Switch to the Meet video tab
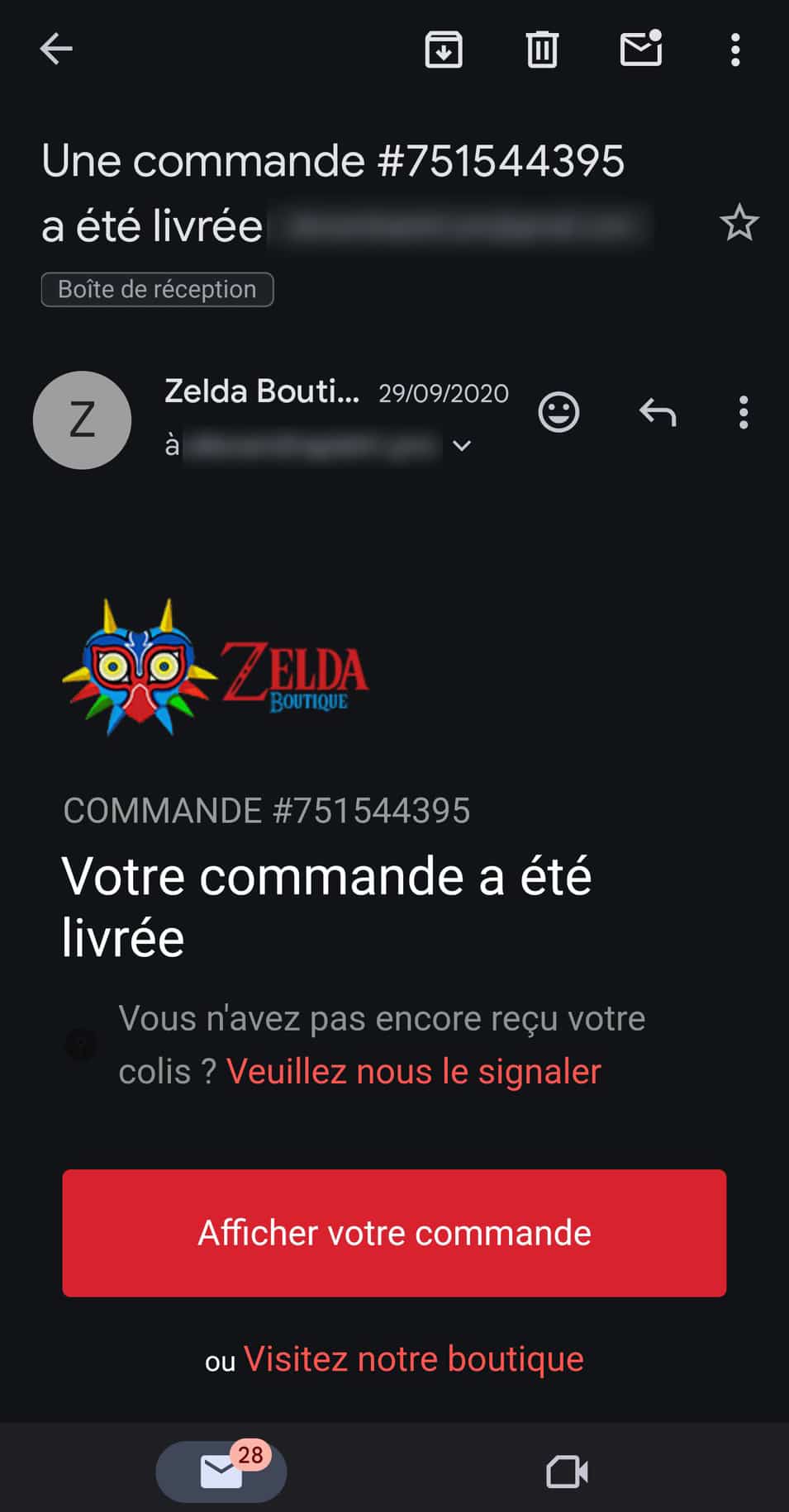 click(x=568, y=1472)
